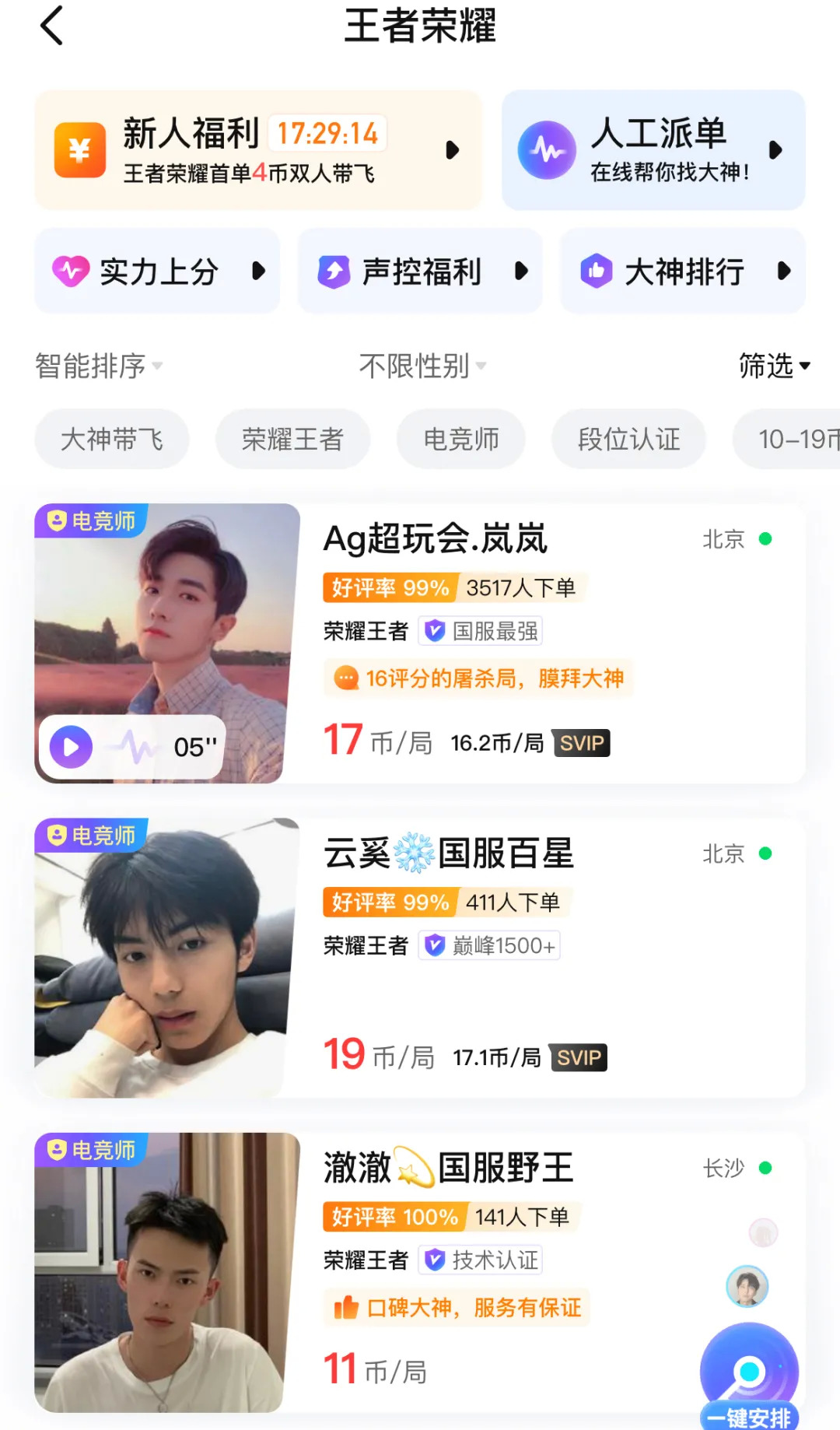Play Ag超玩会.岚岚's voice intro
This screenshot has width=840, height=1430.
point(72,748)
